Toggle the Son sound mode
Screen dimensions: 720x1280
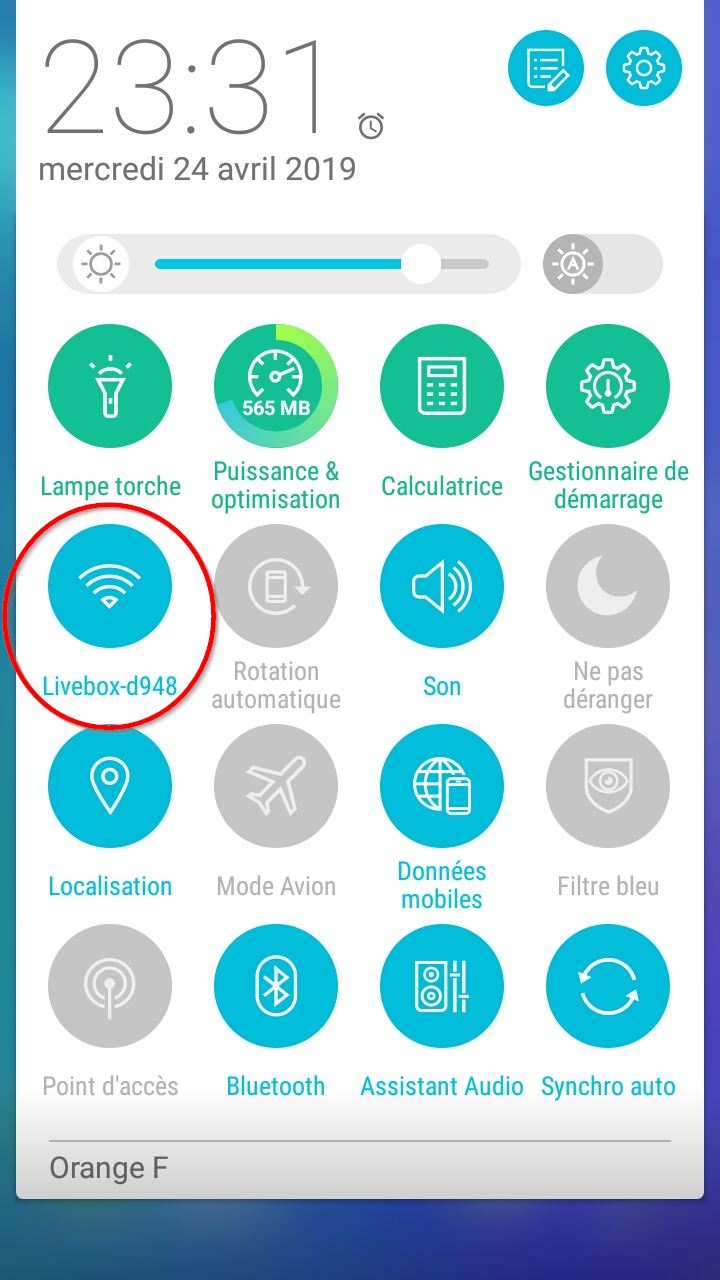pyautogui.click(x=442, y=586)
